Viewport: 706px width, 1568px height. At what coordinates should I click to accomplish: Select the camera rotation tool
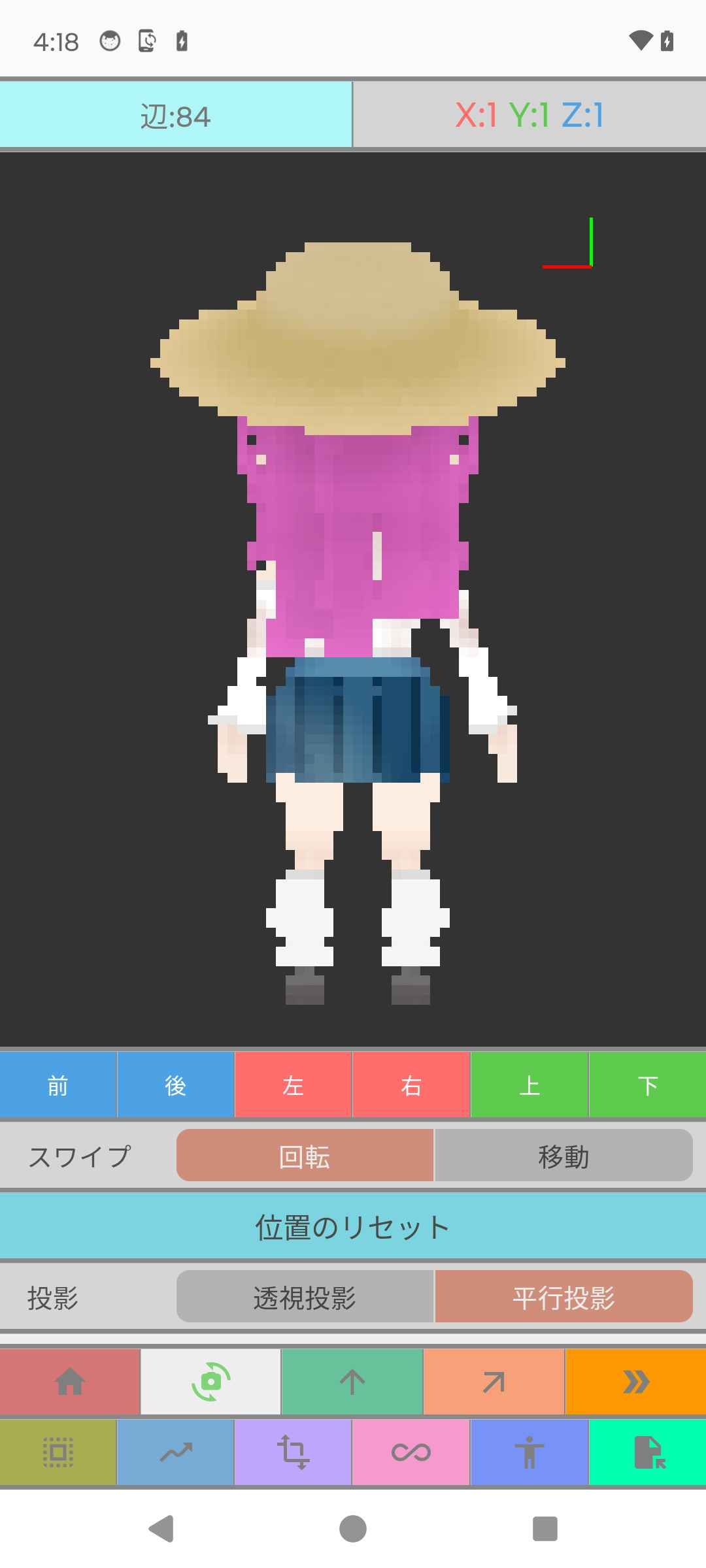tap(210, 1382)
